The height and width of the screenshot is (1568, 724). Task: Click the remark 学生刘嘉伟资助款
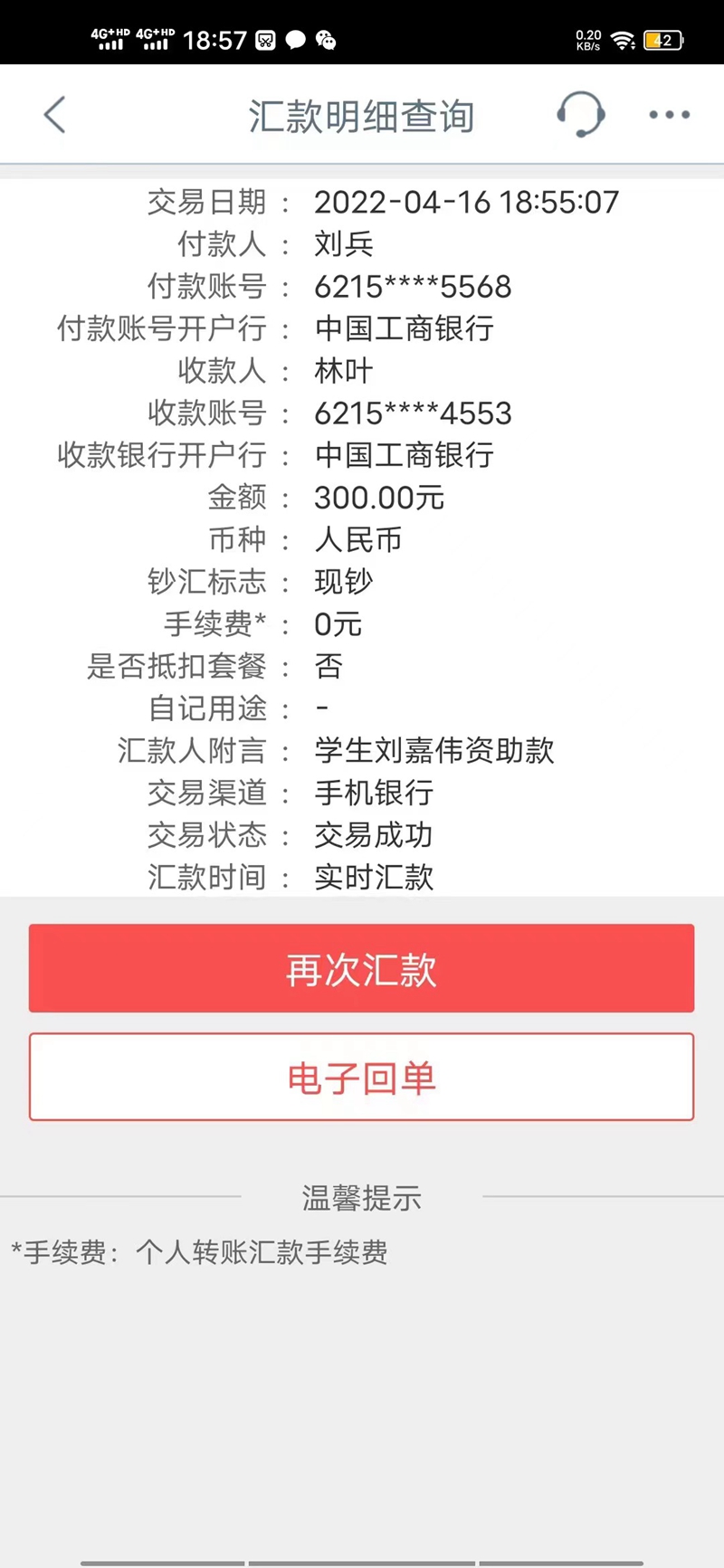(x=433, y=751)
